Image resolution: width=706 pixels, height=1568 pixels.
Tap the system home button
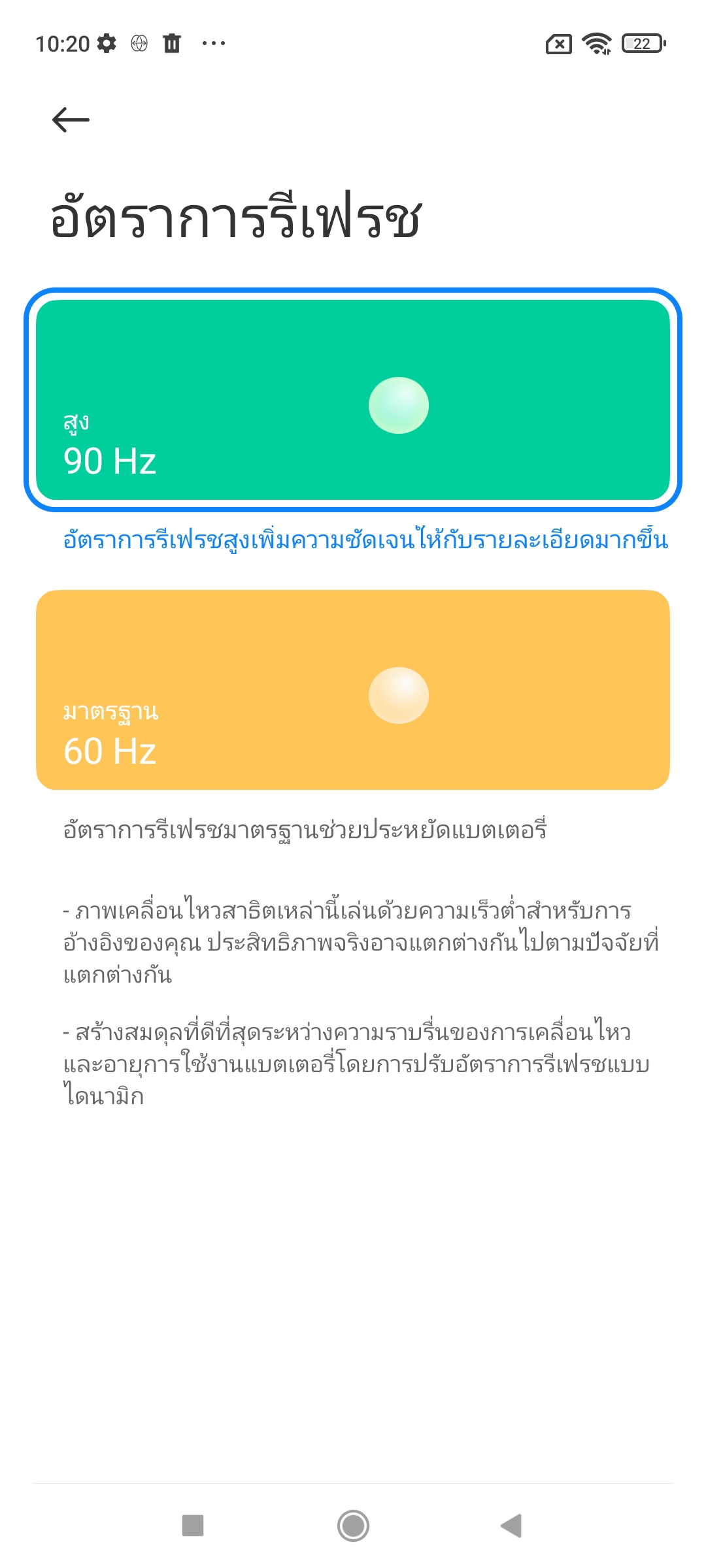click(x=353, y=1526)
